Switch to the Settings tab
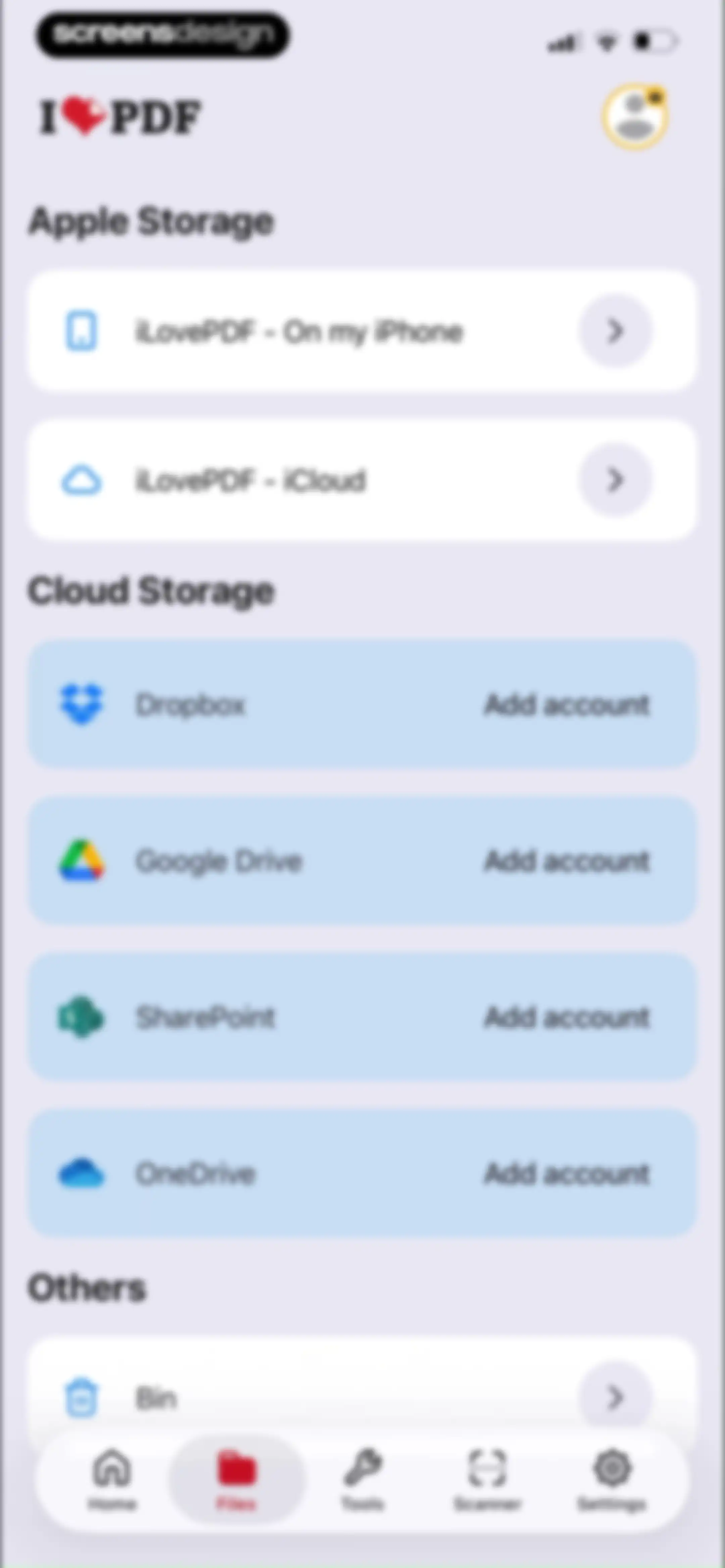Viewport: 725px width, 1568px height. (612, 1479)
